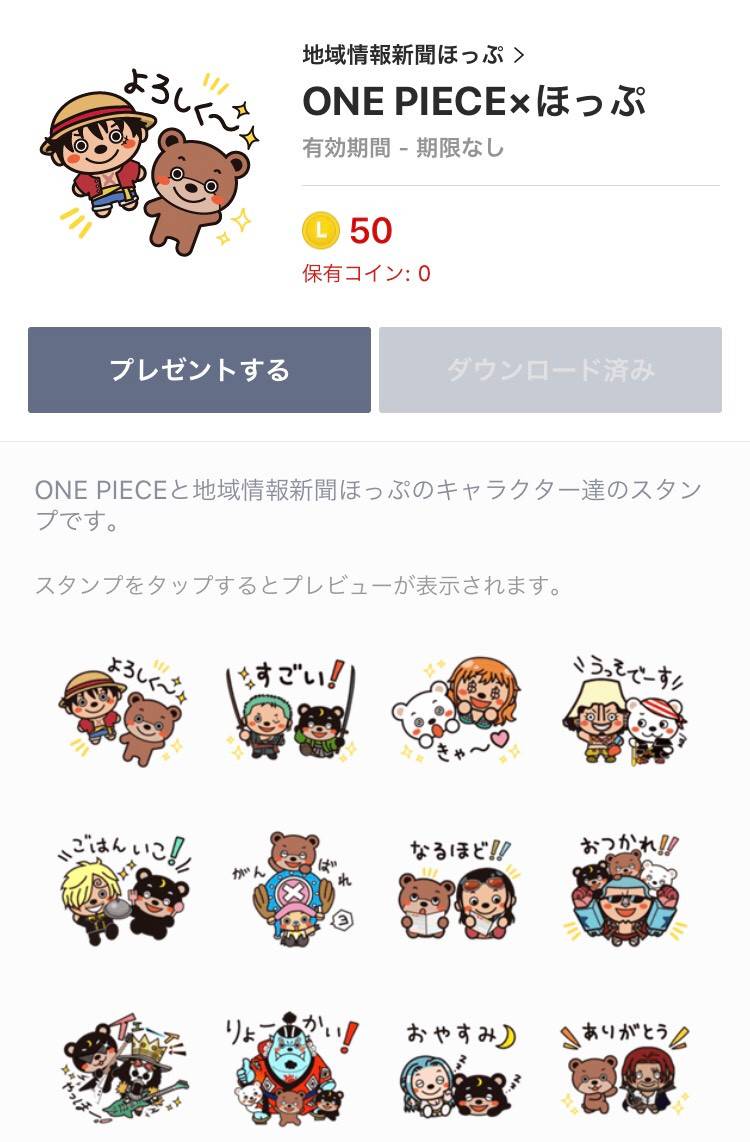Screen dimensions: 750x1142
Task: Open the 地域情報新聞ほっぷ creator page link
Action: coord(413,55)
